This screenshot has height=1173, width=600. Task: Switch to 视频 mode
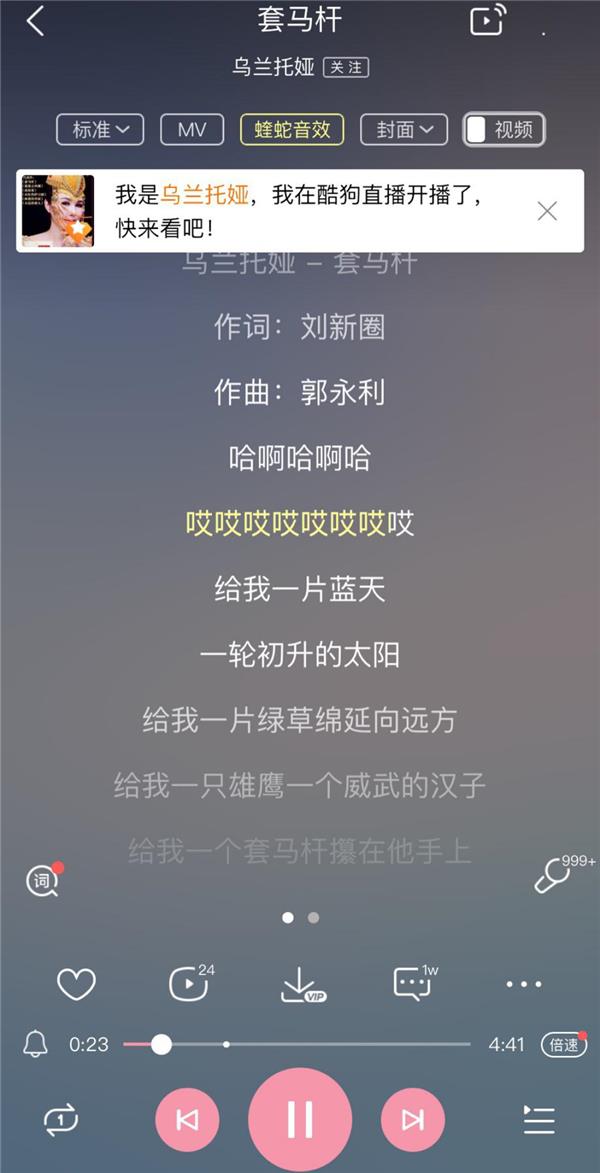click(x=504, y=130)
